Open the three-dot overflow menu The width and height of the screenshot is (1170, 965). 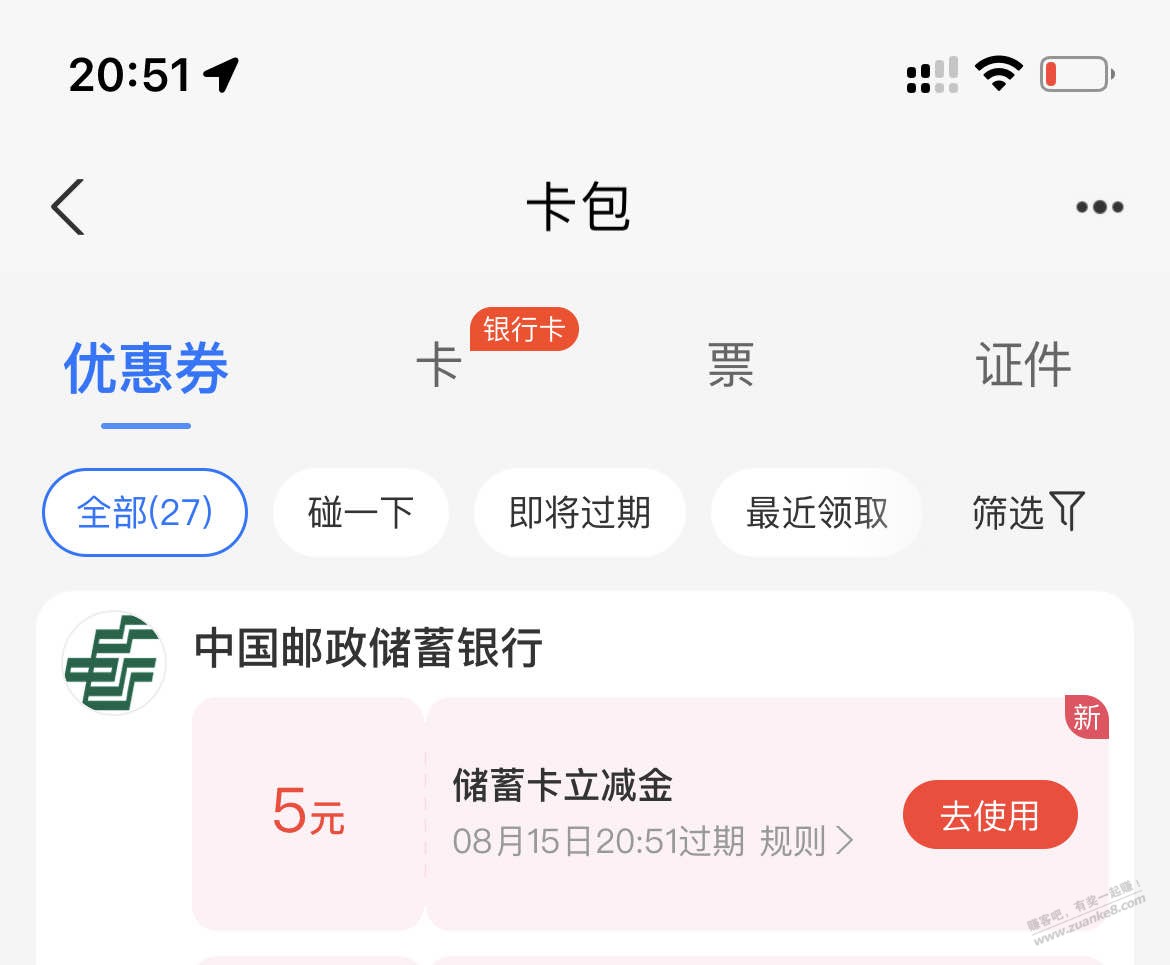click(1099, 207)
